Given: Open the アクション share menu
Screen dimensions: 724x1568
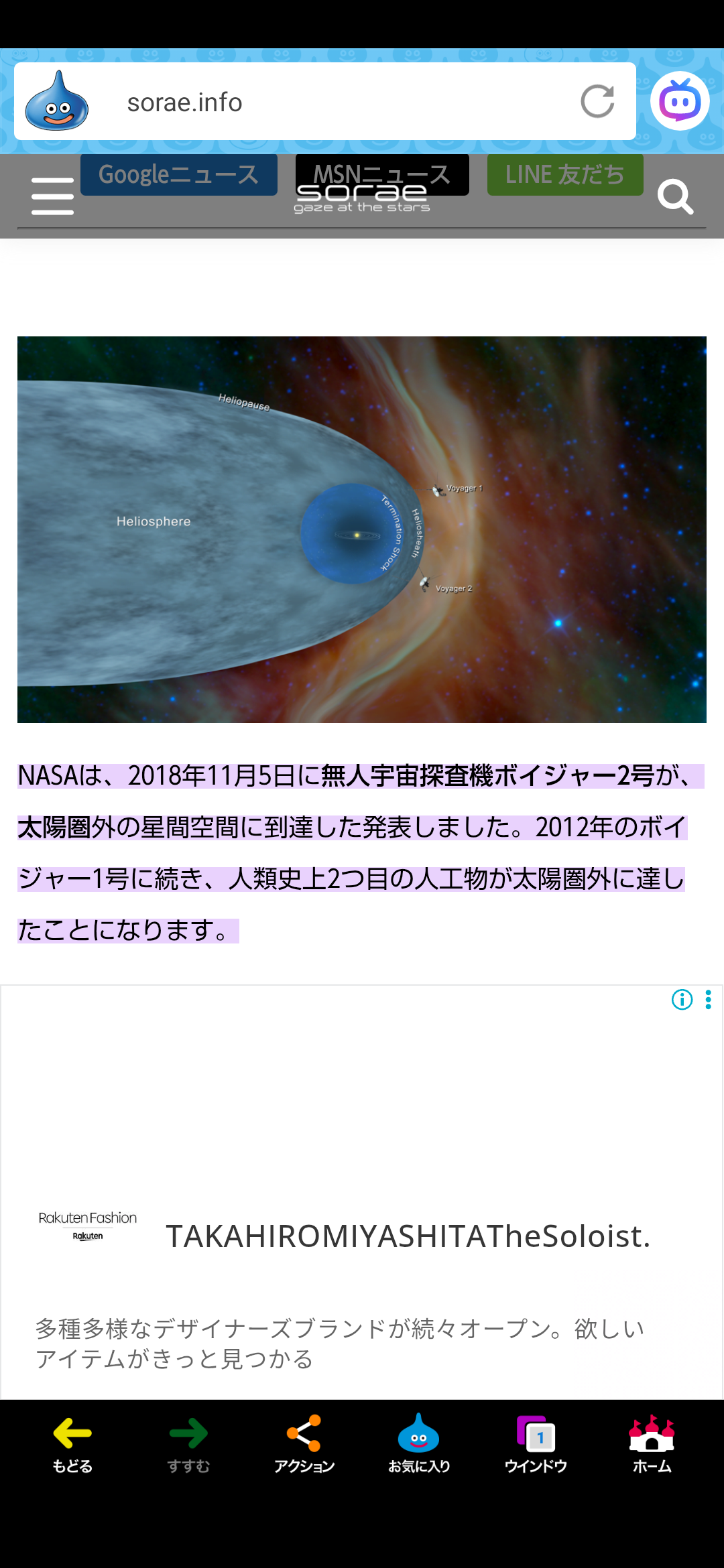Looking at the screenshot, I should 304,1444.
